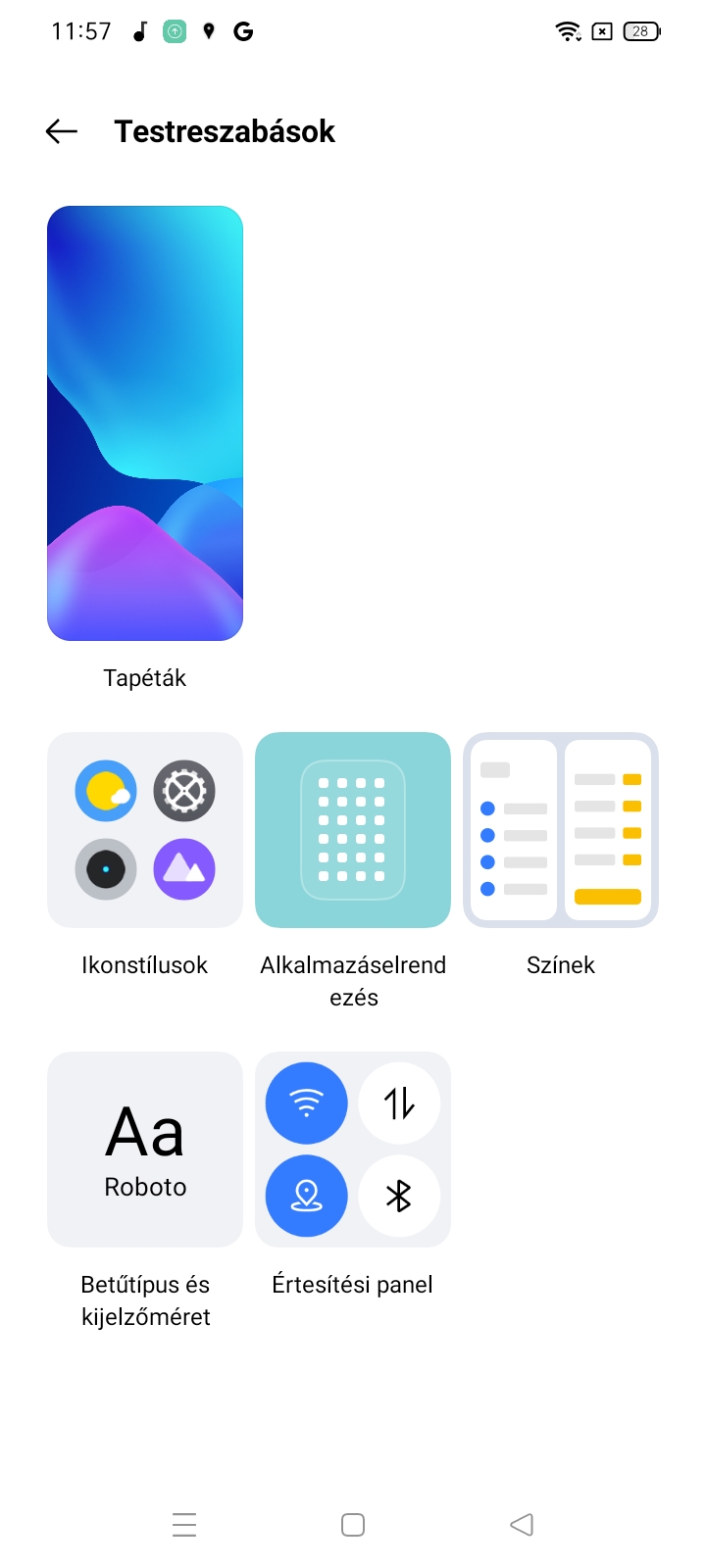Go back from Testreszabások
Screen dimensions: 706x1568
pos(61,131)
